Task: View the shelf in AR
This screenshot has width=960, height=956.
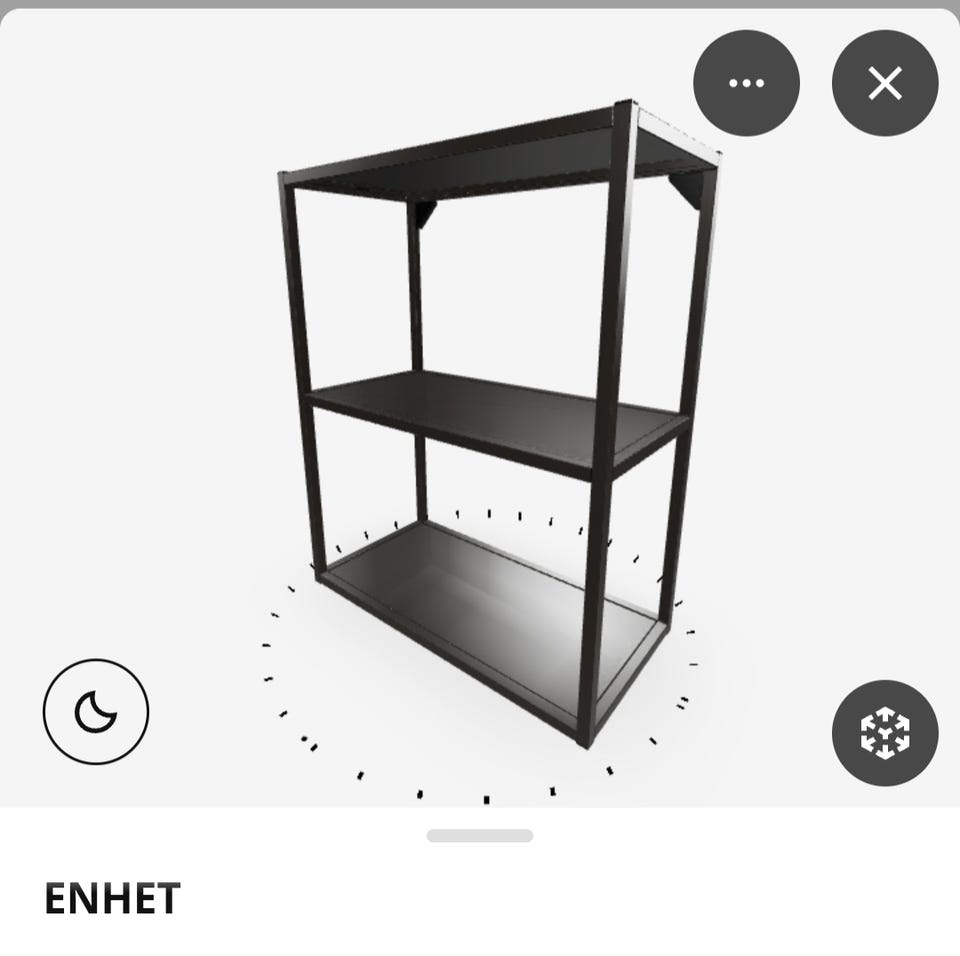Action: click(x=885, y=732)
